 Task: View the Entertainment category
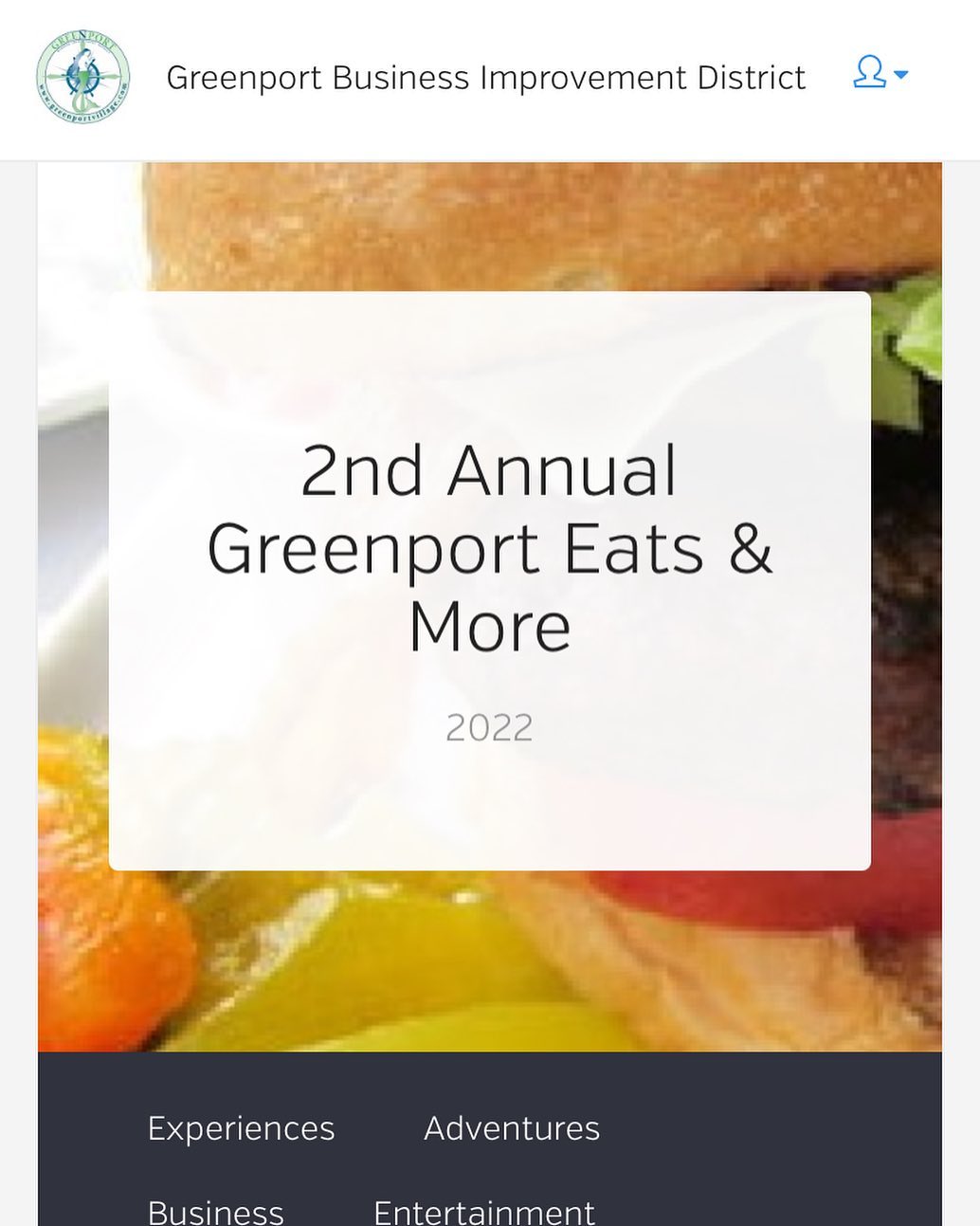[484, 1212]
